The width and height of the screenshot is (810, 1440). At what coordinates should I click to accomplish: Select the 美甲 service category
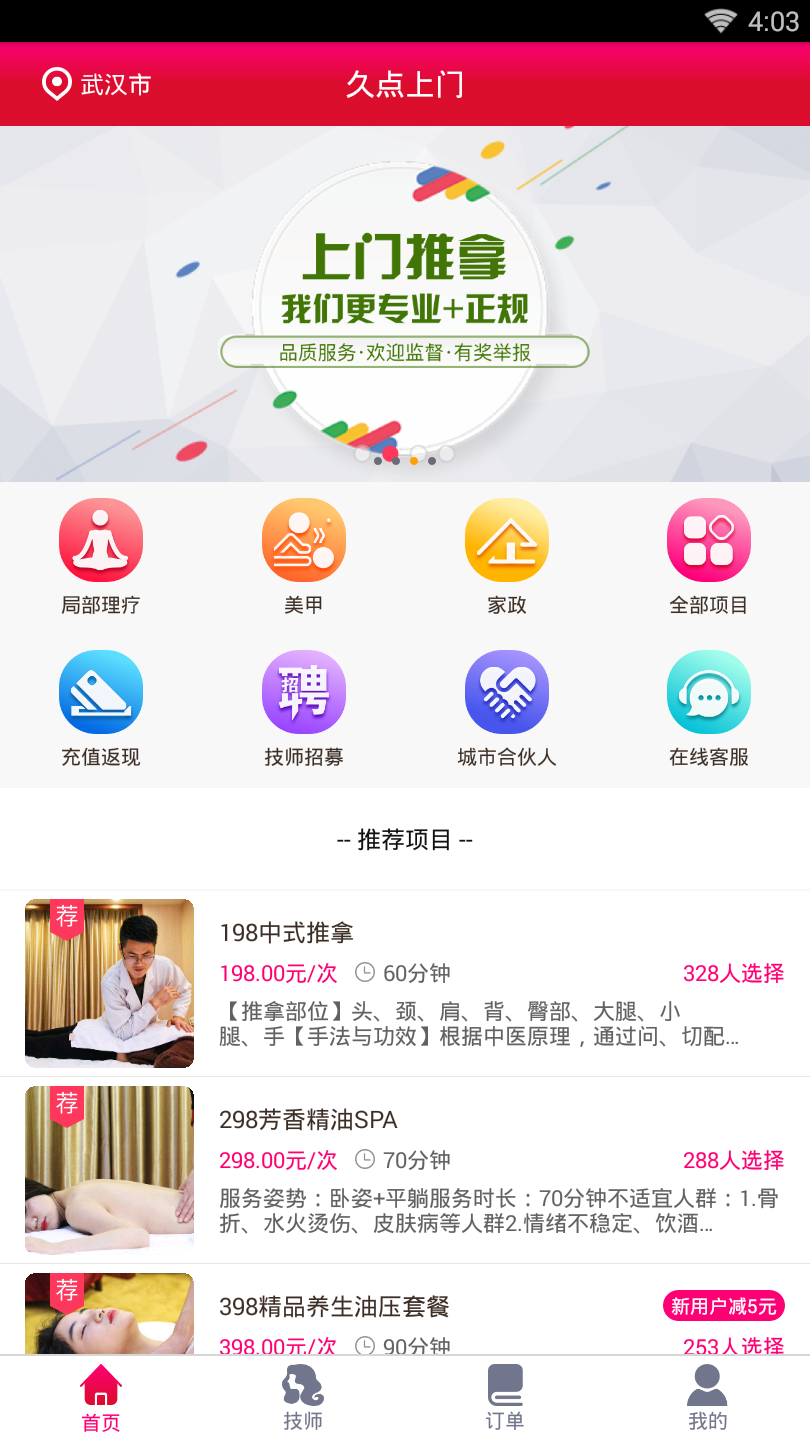click(303, 556)
